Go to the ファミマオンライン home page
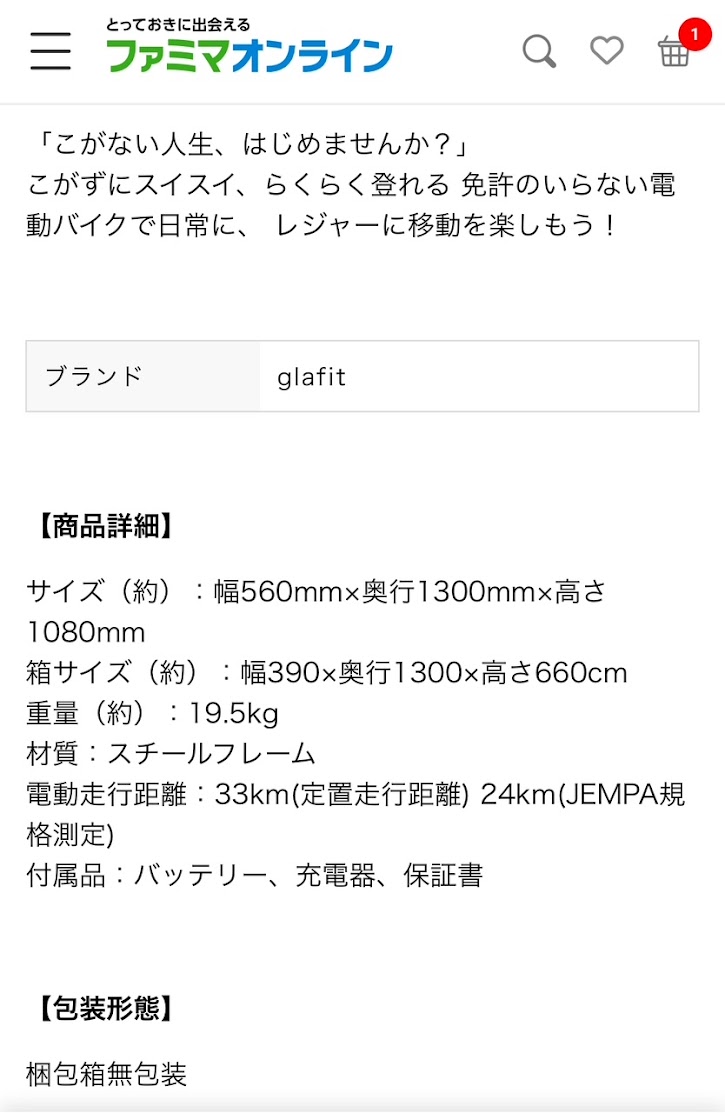Viewport: 725px width, 1113px height. tap(249, 48)
